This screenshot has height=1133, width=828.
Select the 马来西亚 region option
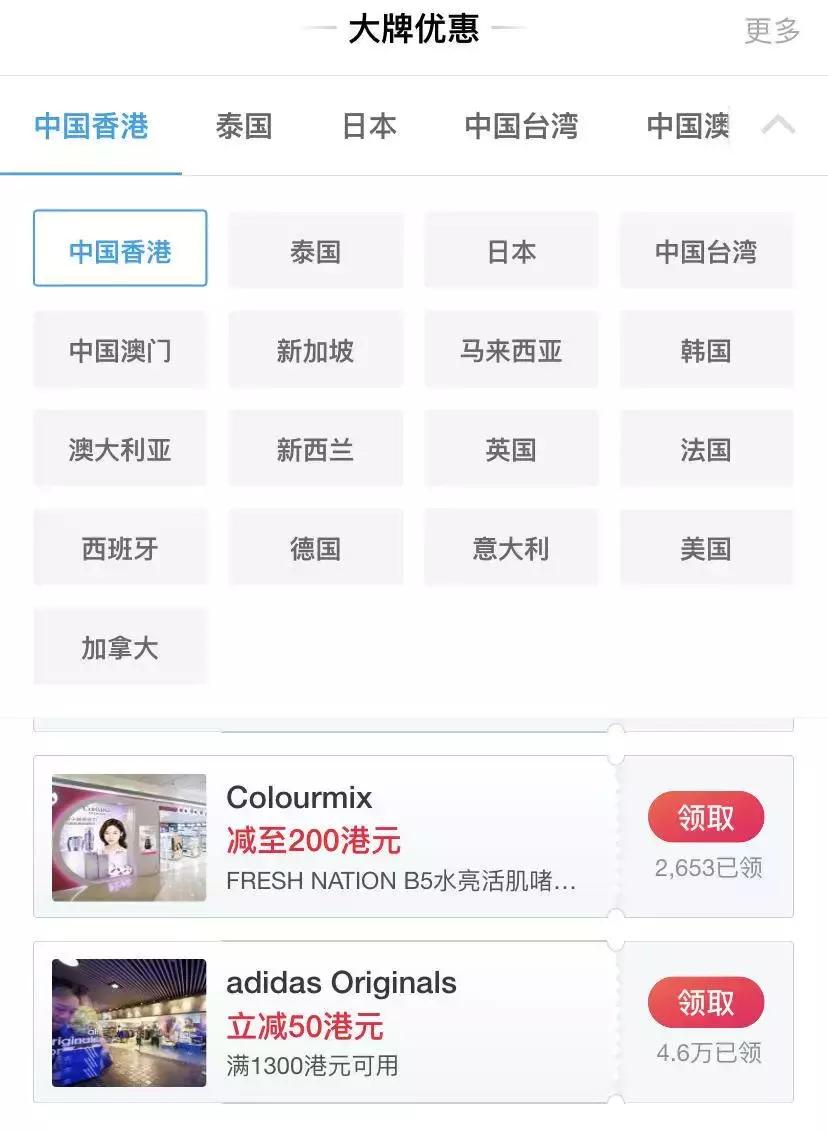coord(511,349)
